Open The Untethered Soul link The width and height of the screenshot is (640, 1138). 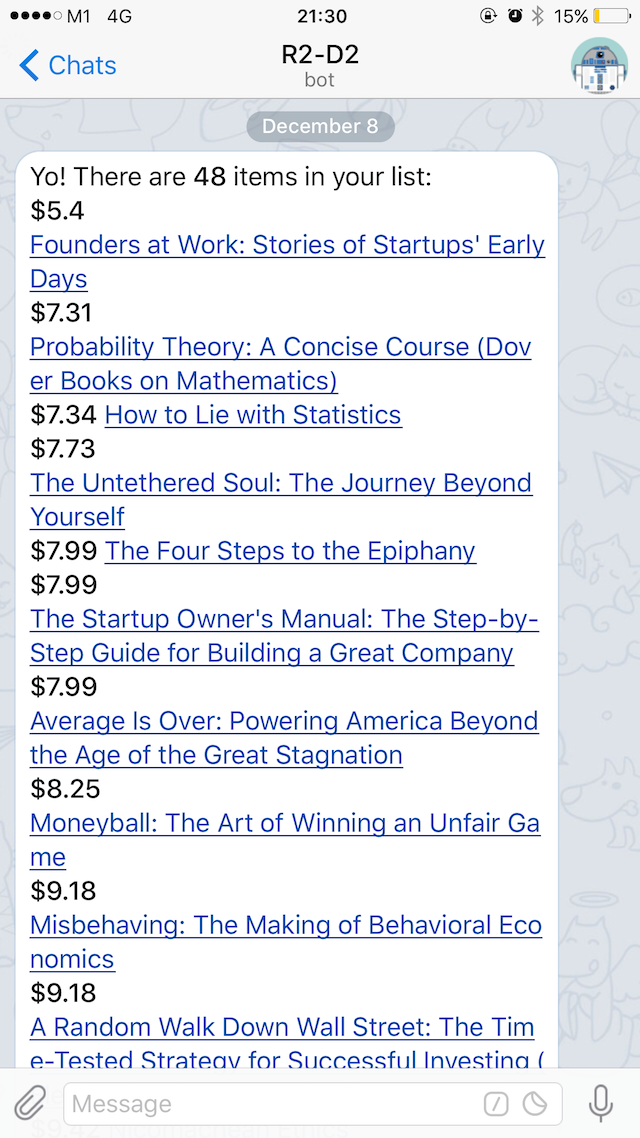tap(282, 499)
